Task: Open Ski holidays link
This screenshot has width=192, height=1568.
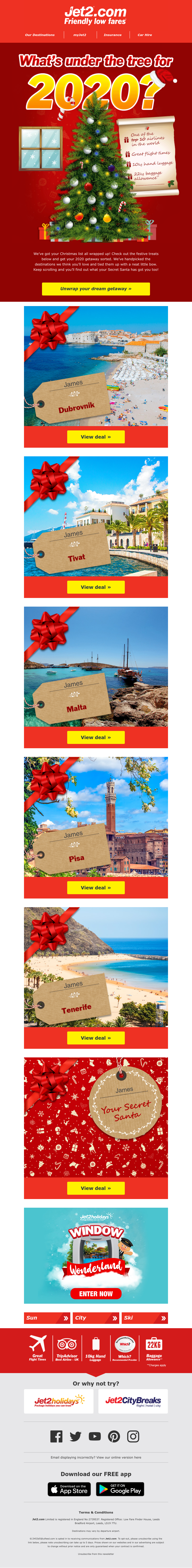Action: (x=144, y=1318)
